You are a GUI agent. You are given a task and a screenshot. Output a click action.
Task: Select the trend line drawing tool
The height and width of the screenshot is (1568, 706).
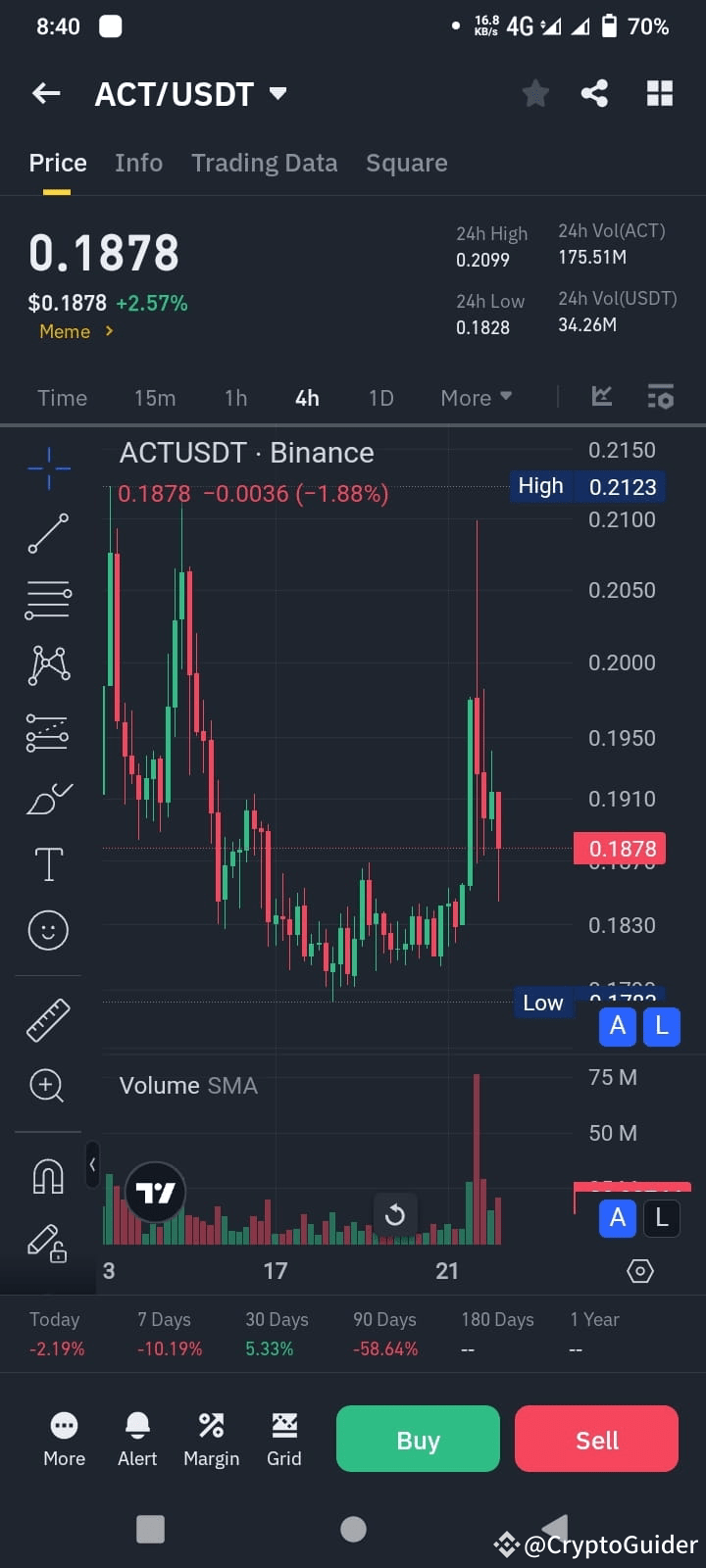(x=47, y=534)
